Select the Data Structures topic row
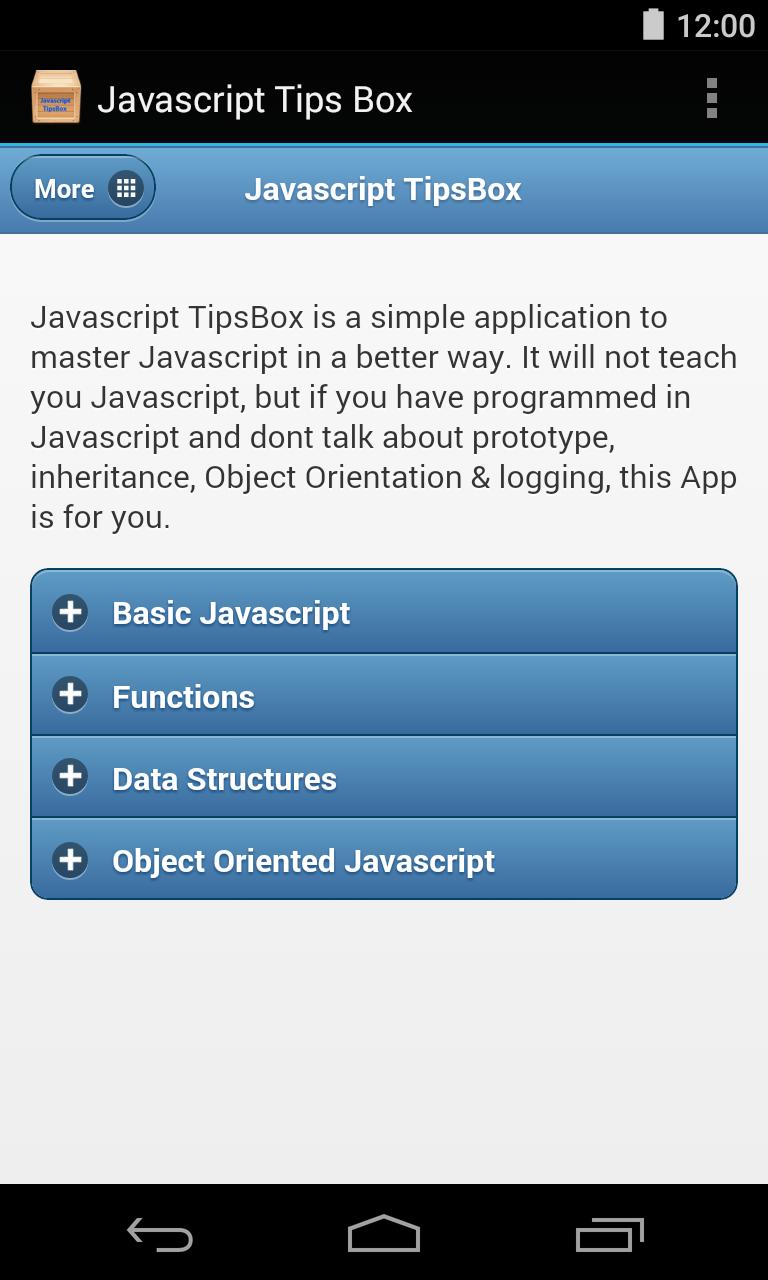The height and width of the screenshot is (1280, 768). click(384, 776)
